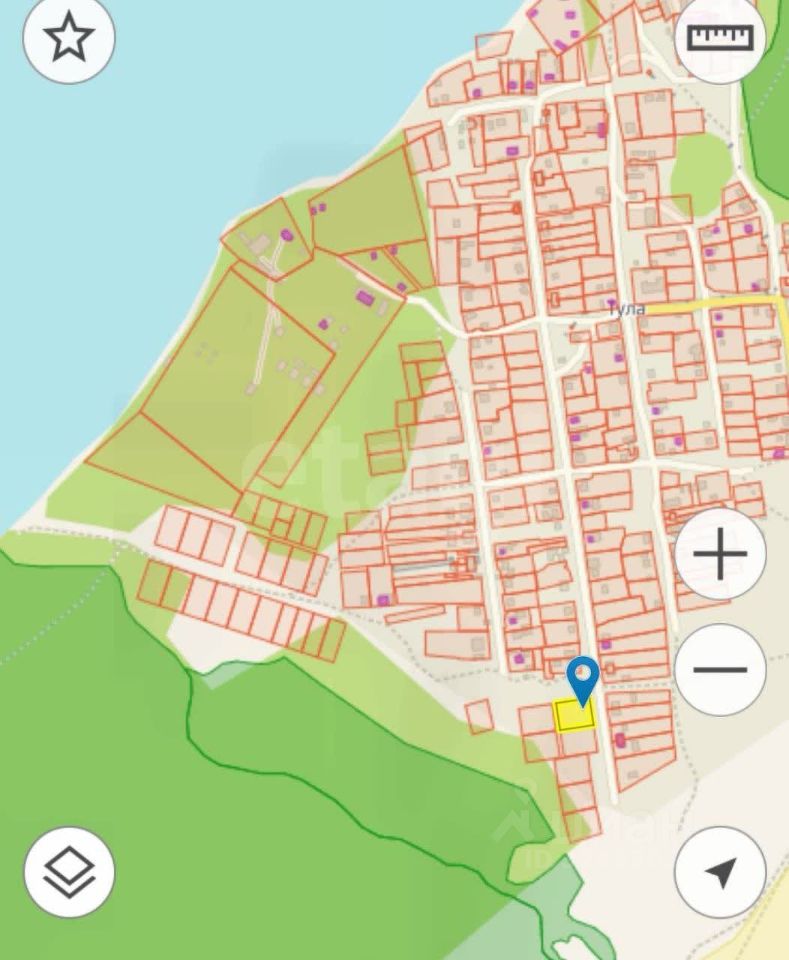The width and height of the screenshot is (789, 960).
Task: Select the highlighted yellow land plot
Action: coord(574,716)
